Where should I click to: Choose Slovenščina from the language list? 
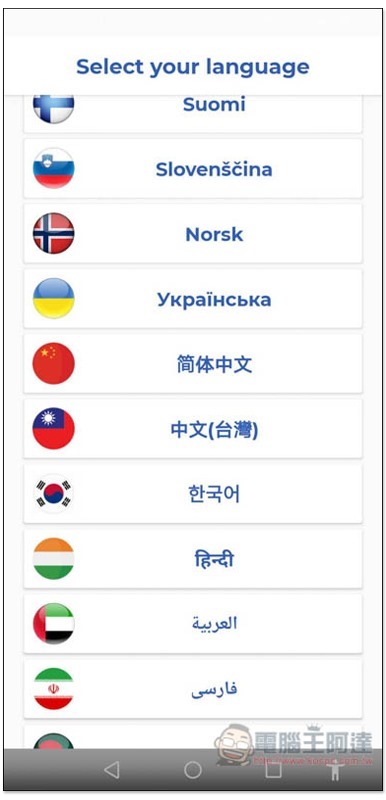[x=193, y=168]
